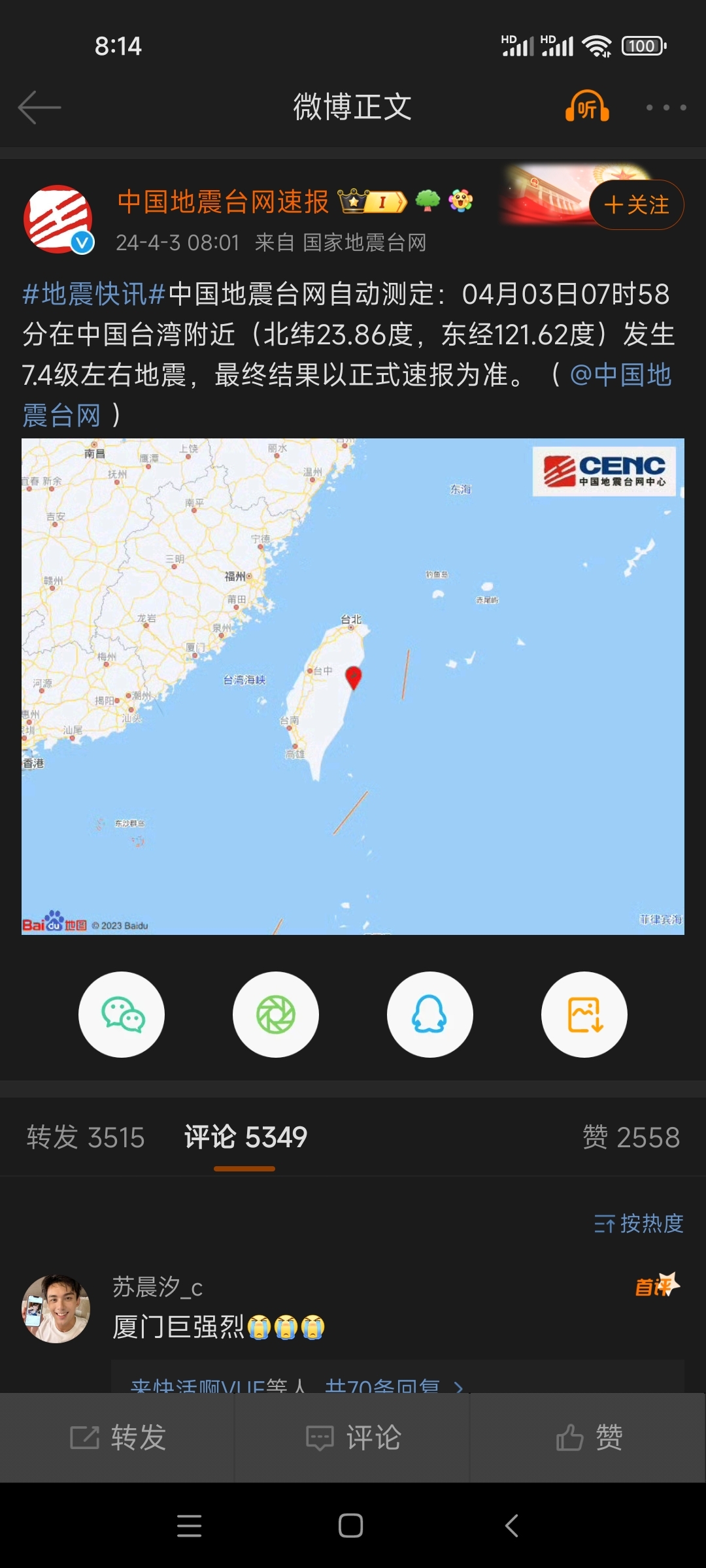Image resolution: width=706 pixels, height=1568 pixels.
Task: Go back using the top-left arrow
Action: click(39, 108)
